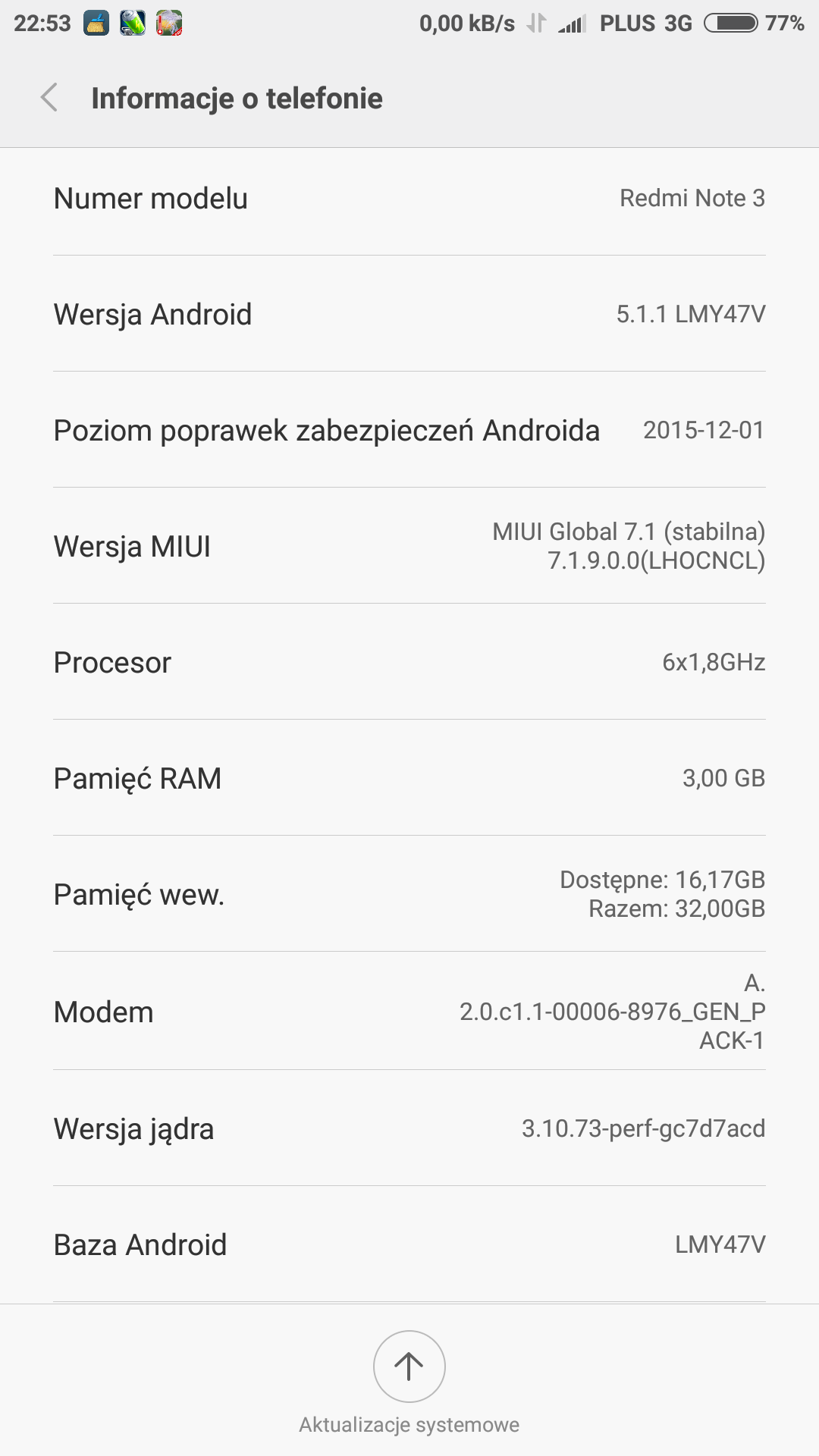Select the Baza Android row
Viewport: 819px width, 1456px height.
[x=409, y=1244]
